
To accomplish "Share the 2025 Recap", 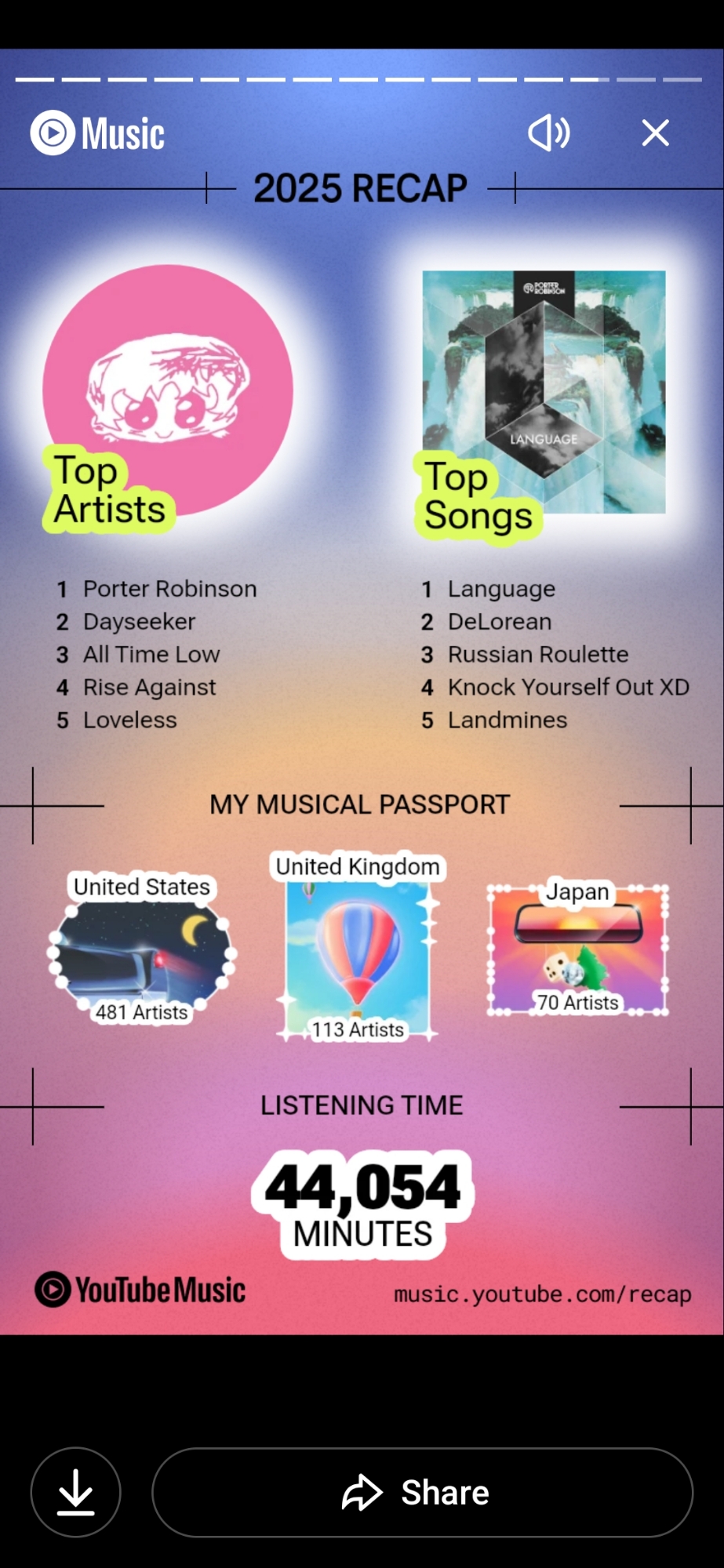I will point(422,1492).
